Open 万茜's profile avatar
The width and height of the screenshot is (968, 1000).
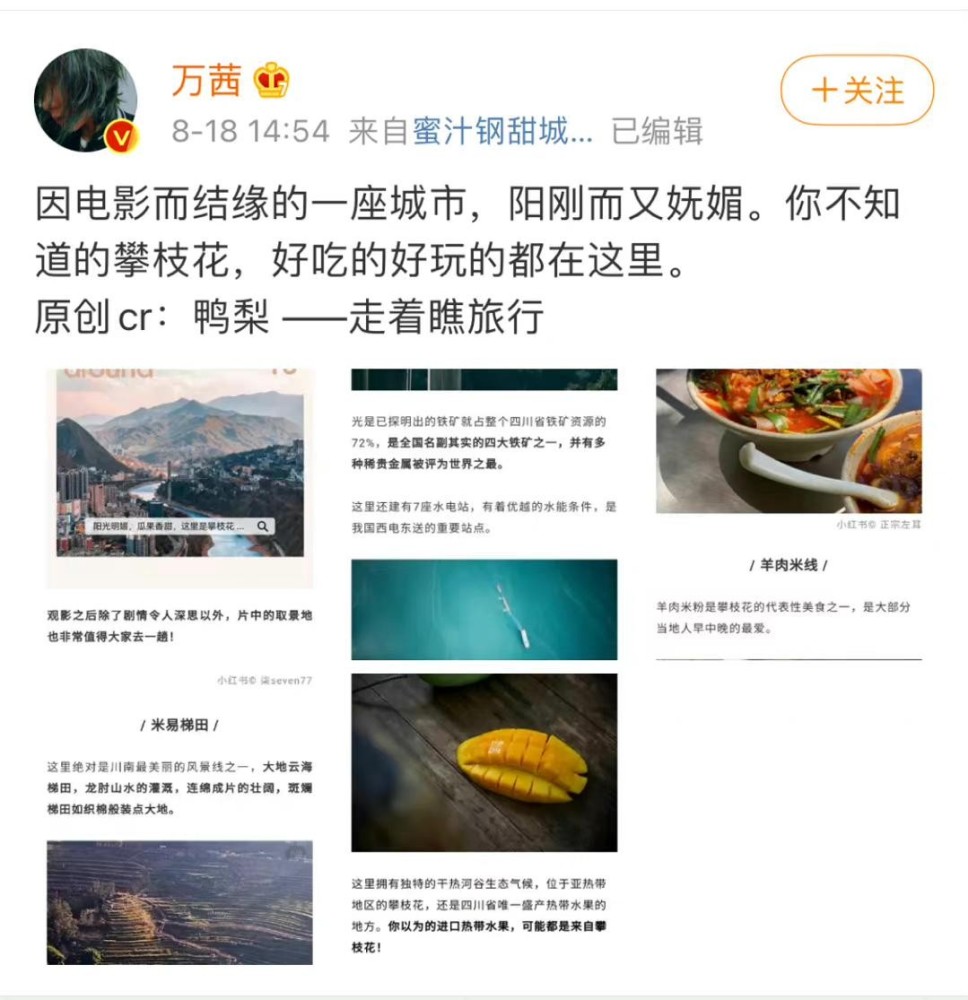tap(86, 99)
